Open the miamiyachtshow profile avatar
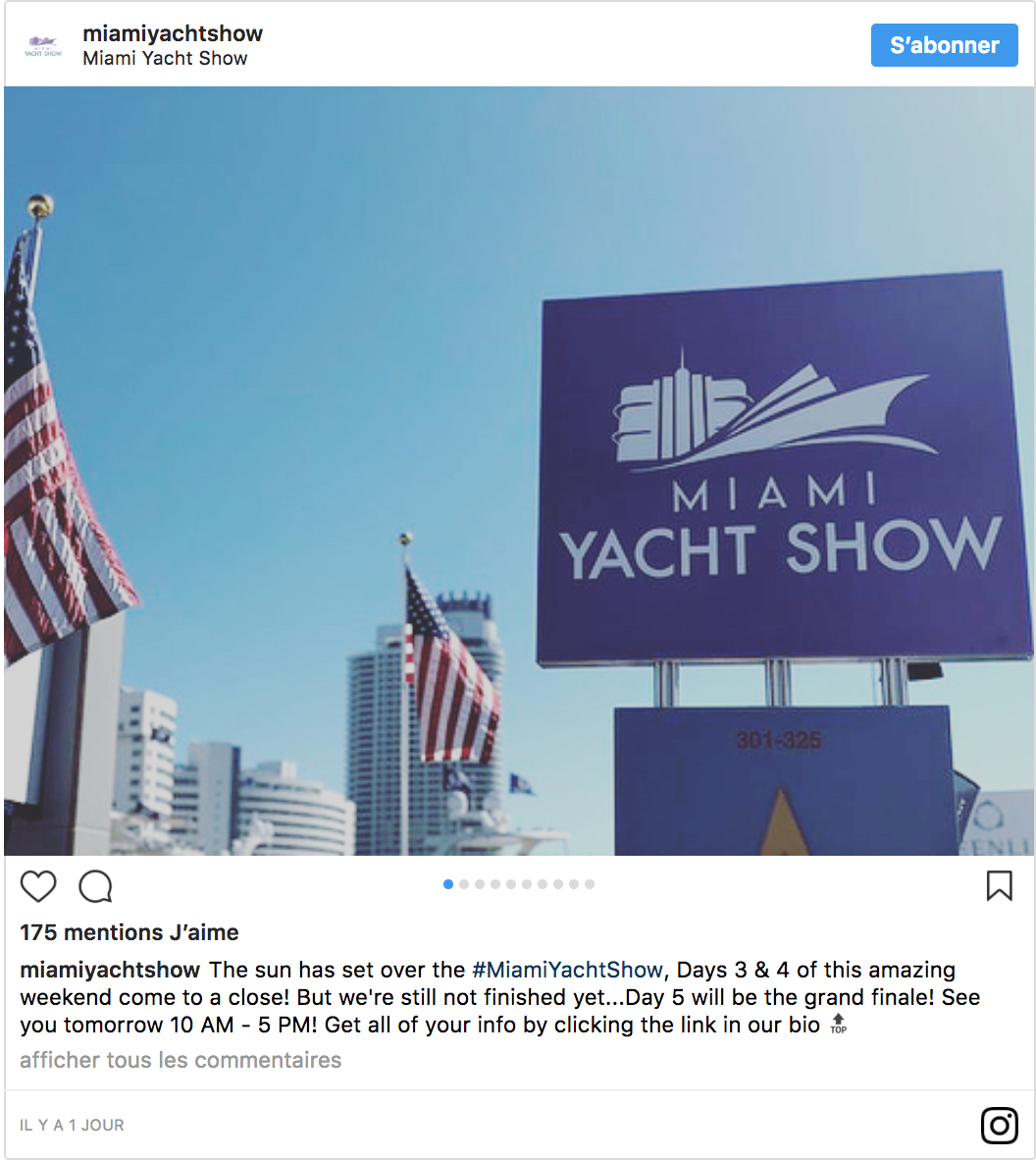The height and width of the screenshot is (1160, 1036). coord(43,45)
